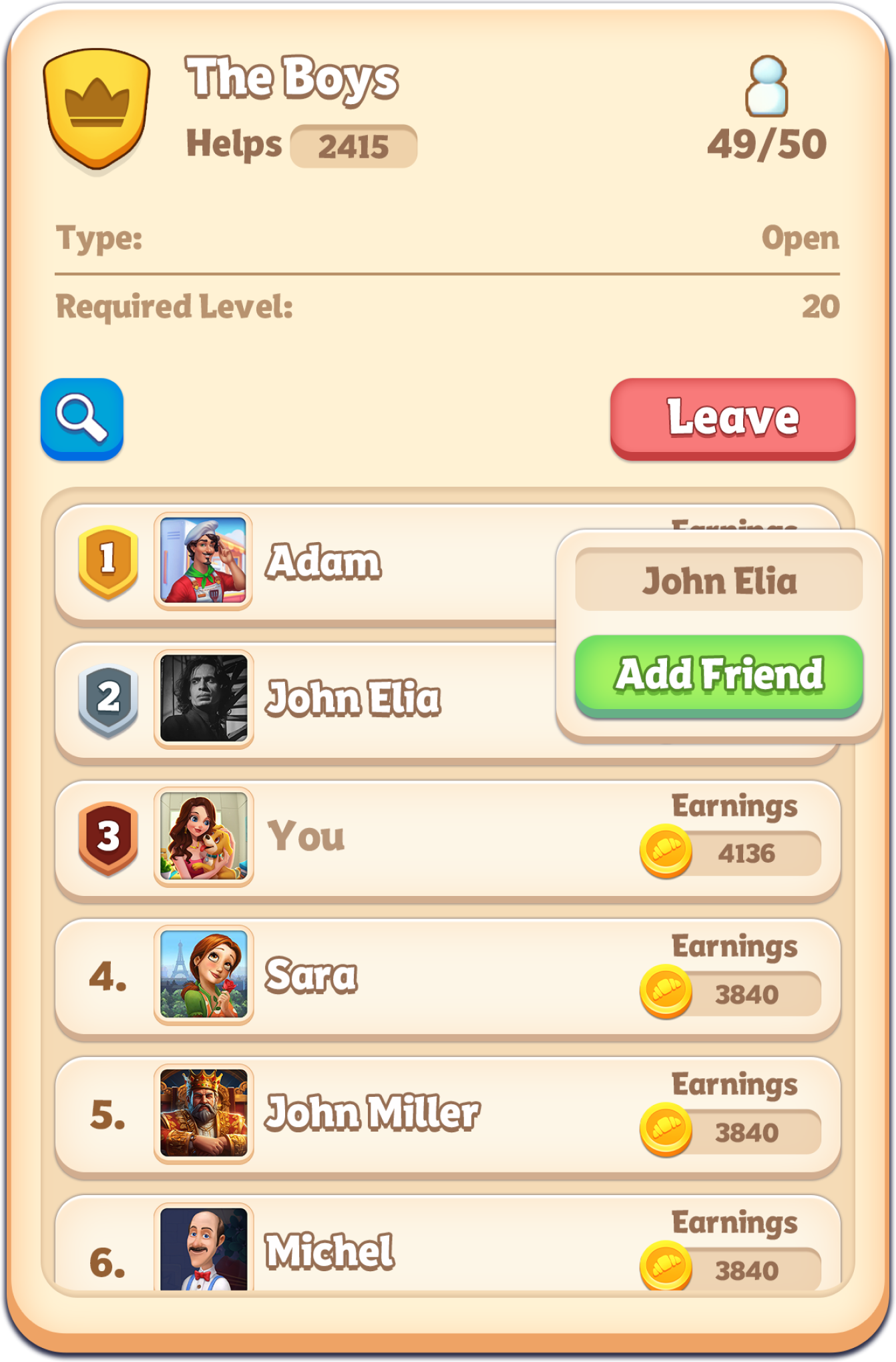The width and height of the screenshot is (896, 1362).
Task: Open the blue team search button
Action: coord(82,419)
